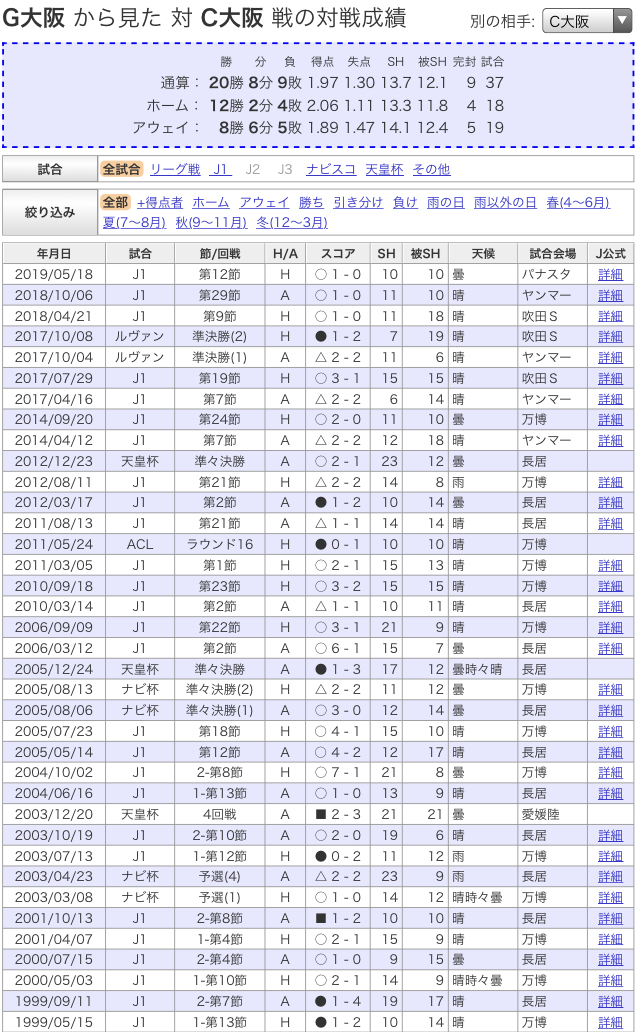Open 詳細 for the 2019/05/18 match

point(610,274)
